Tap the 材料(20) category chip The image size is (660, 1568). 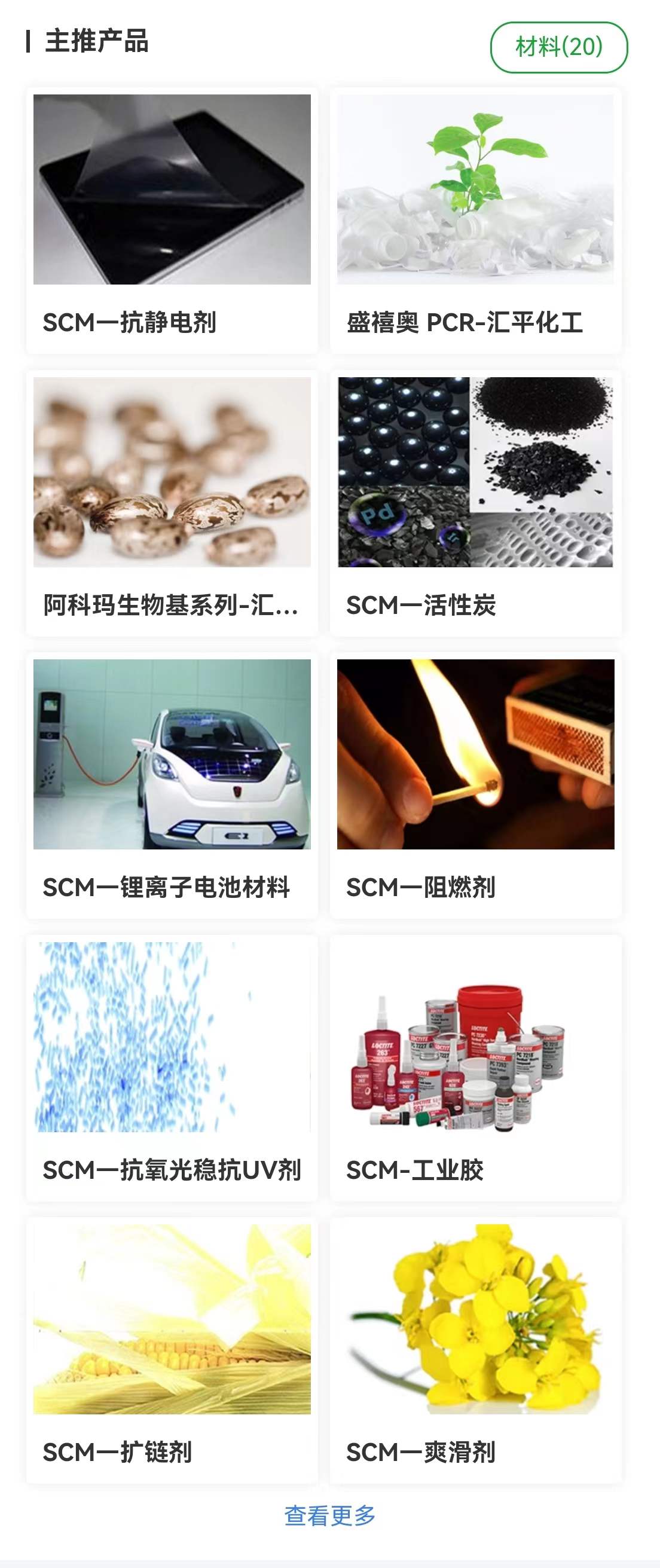point(558,47)
